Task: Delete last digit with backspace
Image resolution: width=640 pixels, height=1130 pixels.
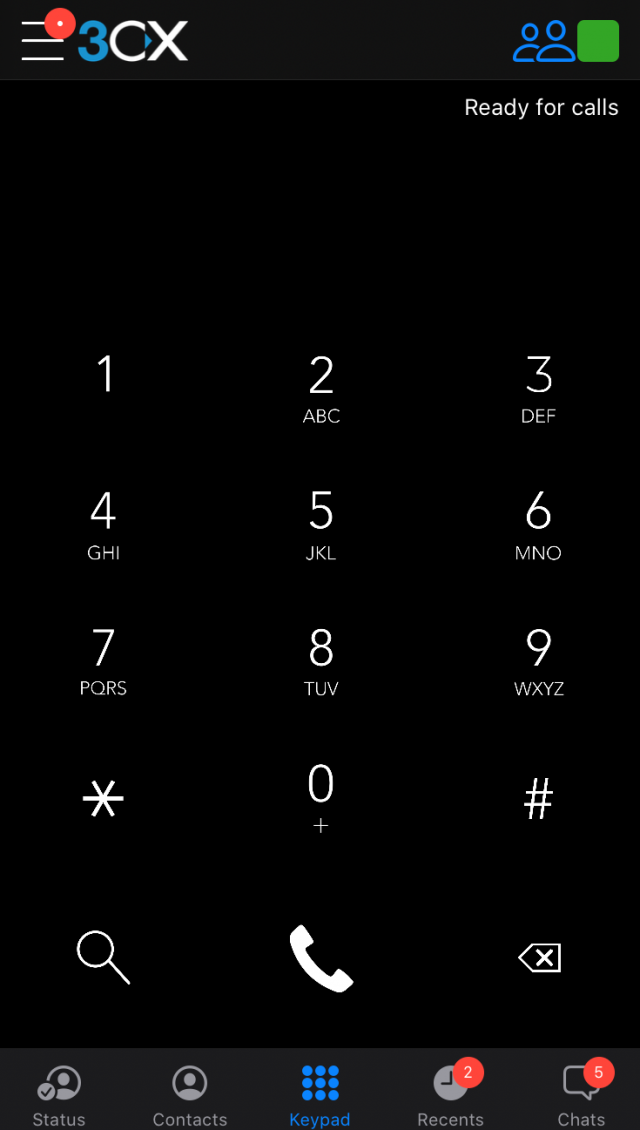Action: 539,958
